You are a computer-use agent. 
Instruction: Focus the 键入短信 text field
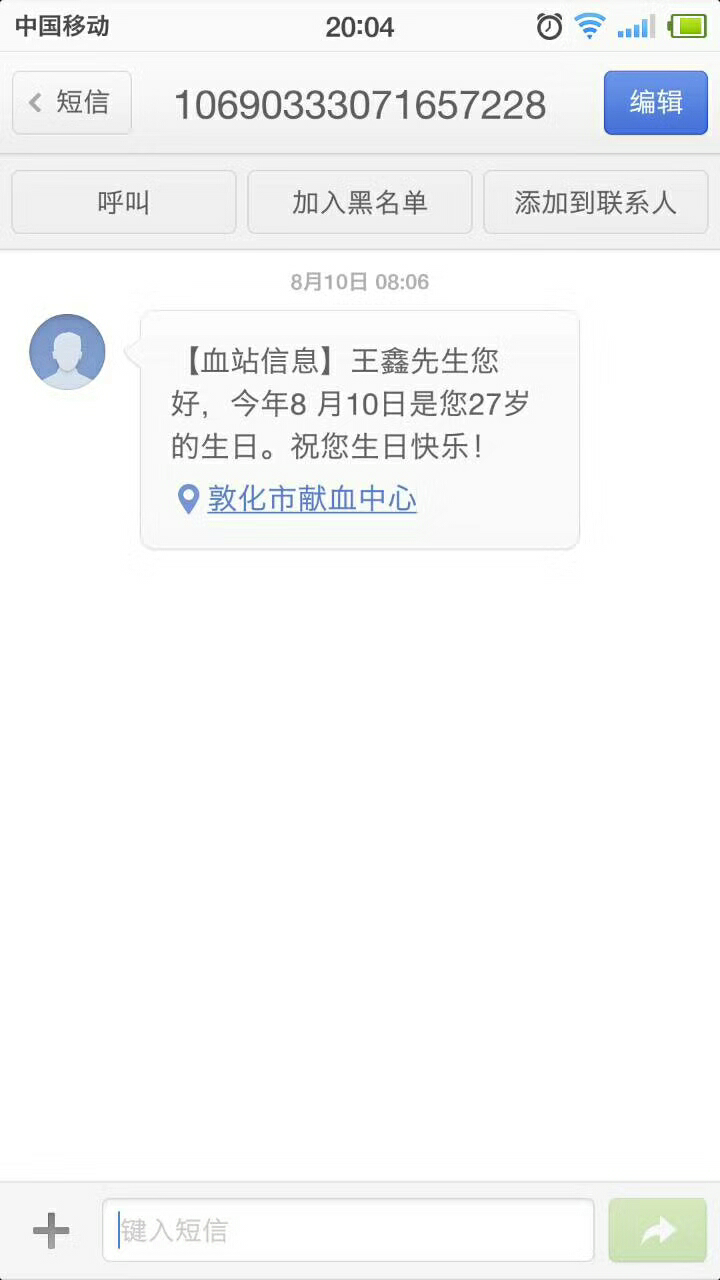pos(348,1230)
